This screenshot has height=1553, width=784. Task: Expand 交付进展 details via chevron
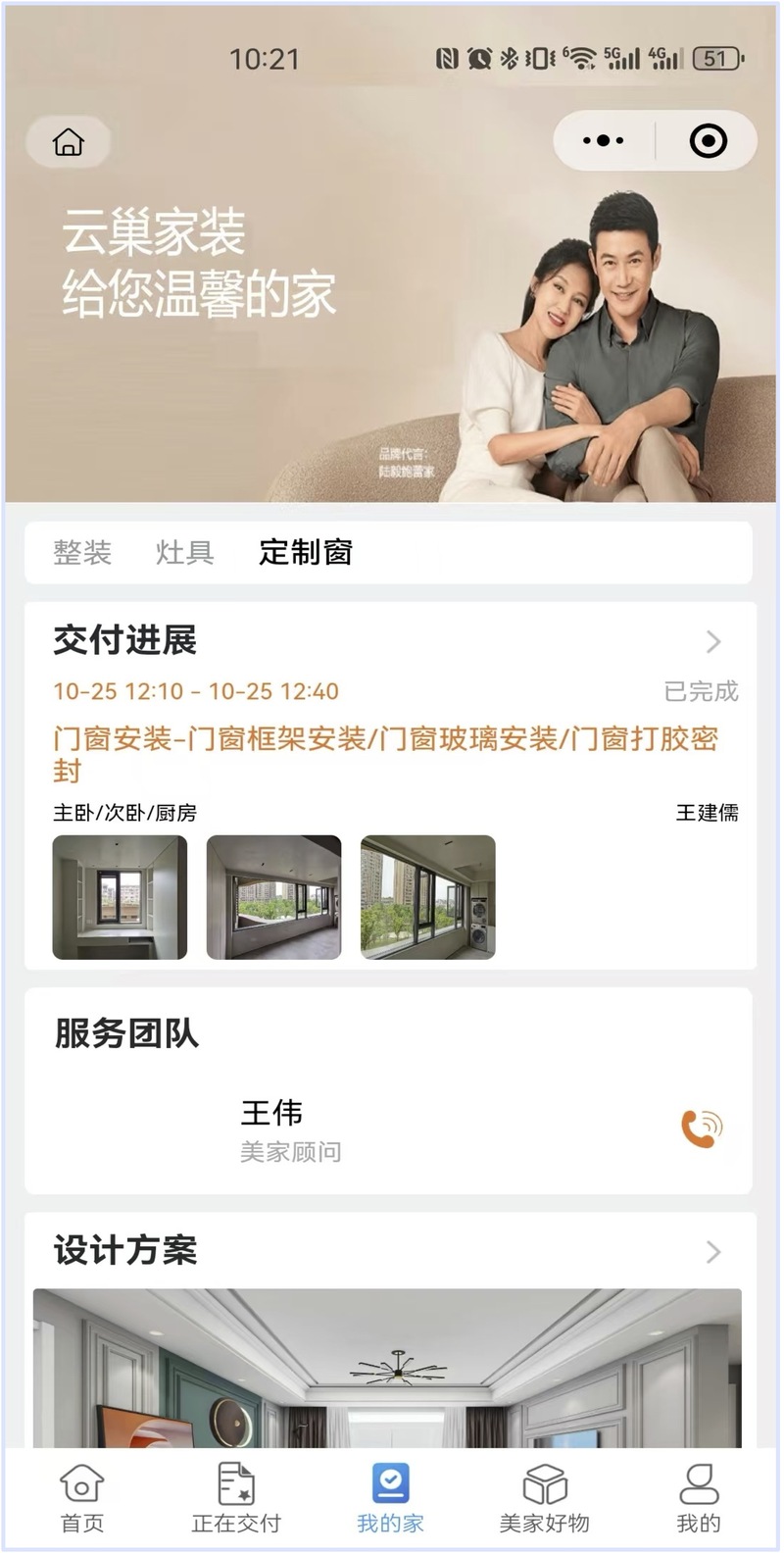pos(713,642)
